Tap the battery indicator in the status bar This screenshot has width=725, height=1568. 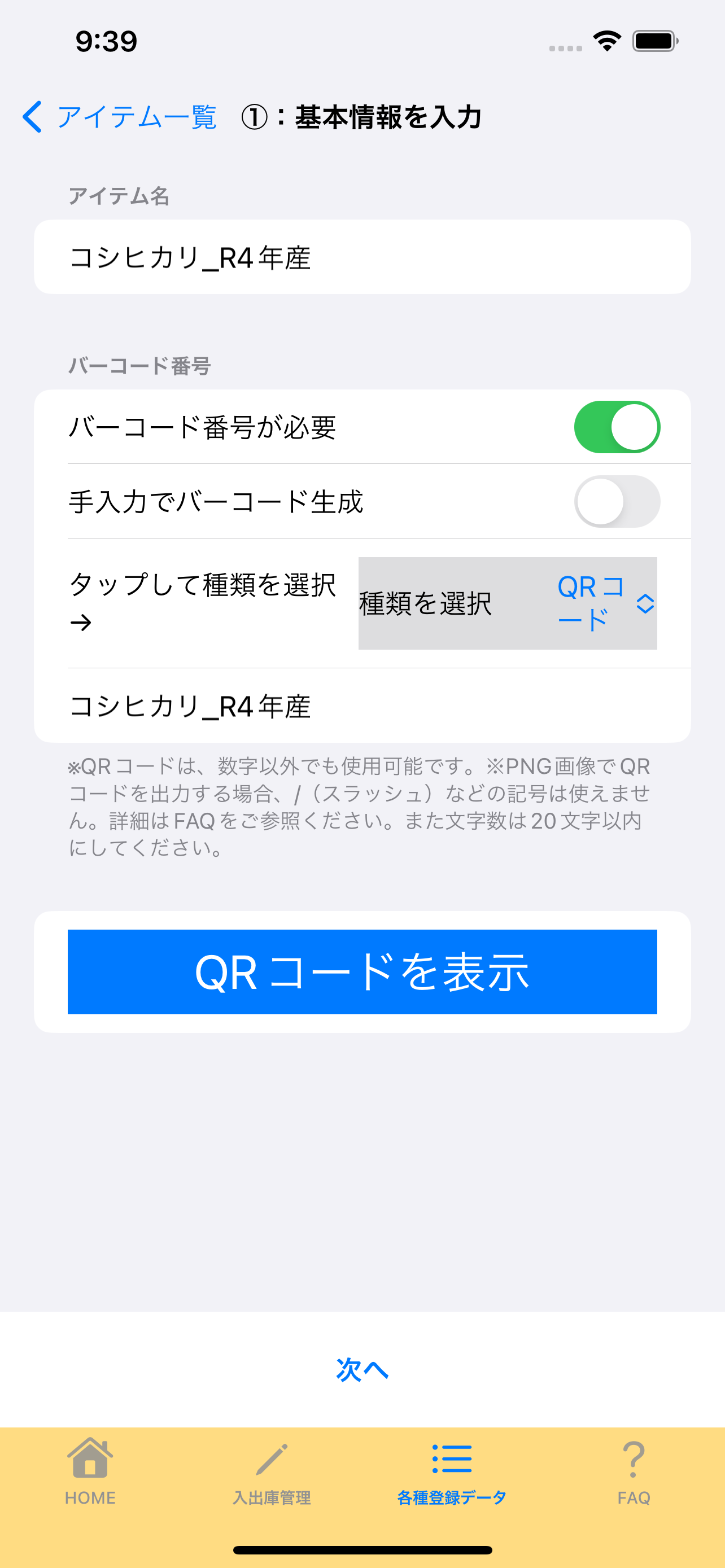pos(654,40)
